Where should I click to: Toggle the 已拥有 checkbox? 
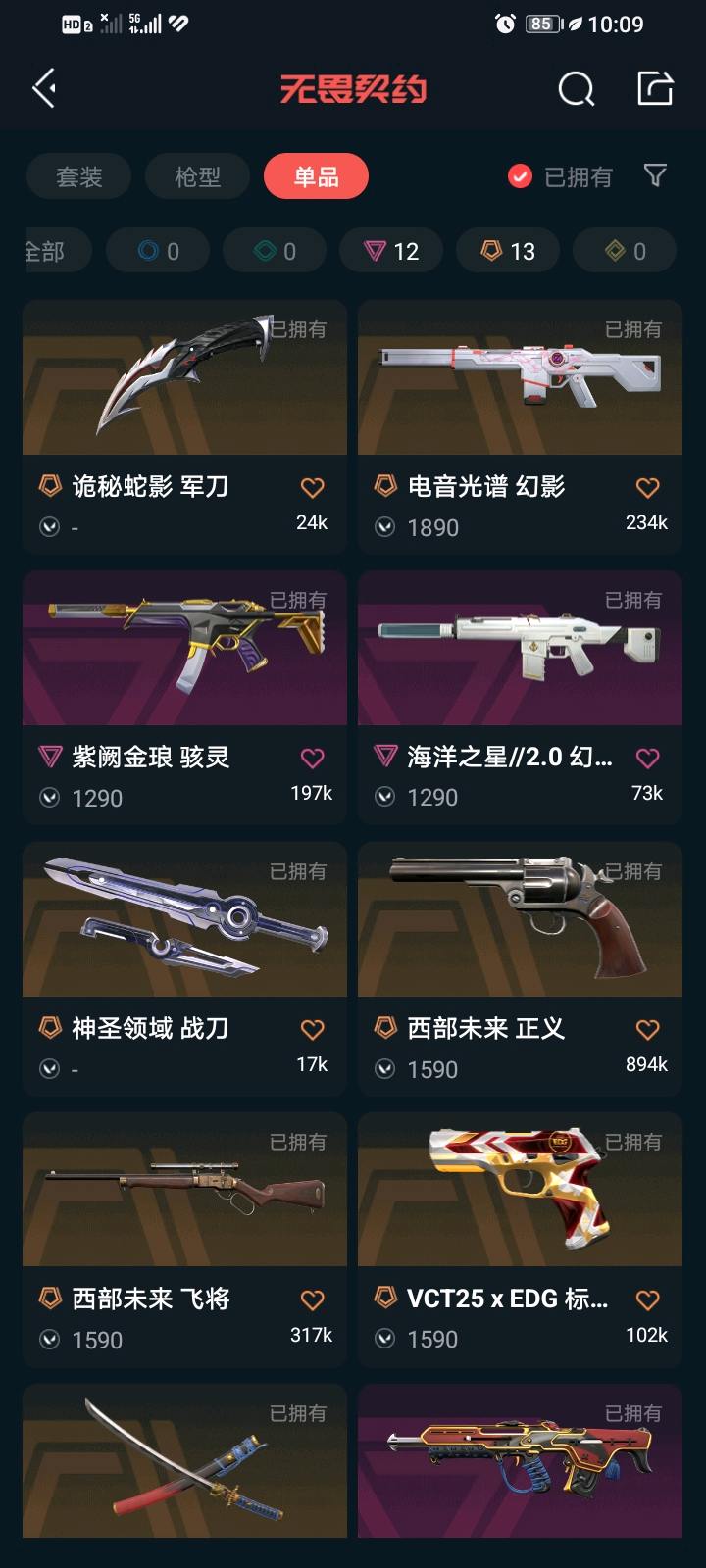point(520,176)
